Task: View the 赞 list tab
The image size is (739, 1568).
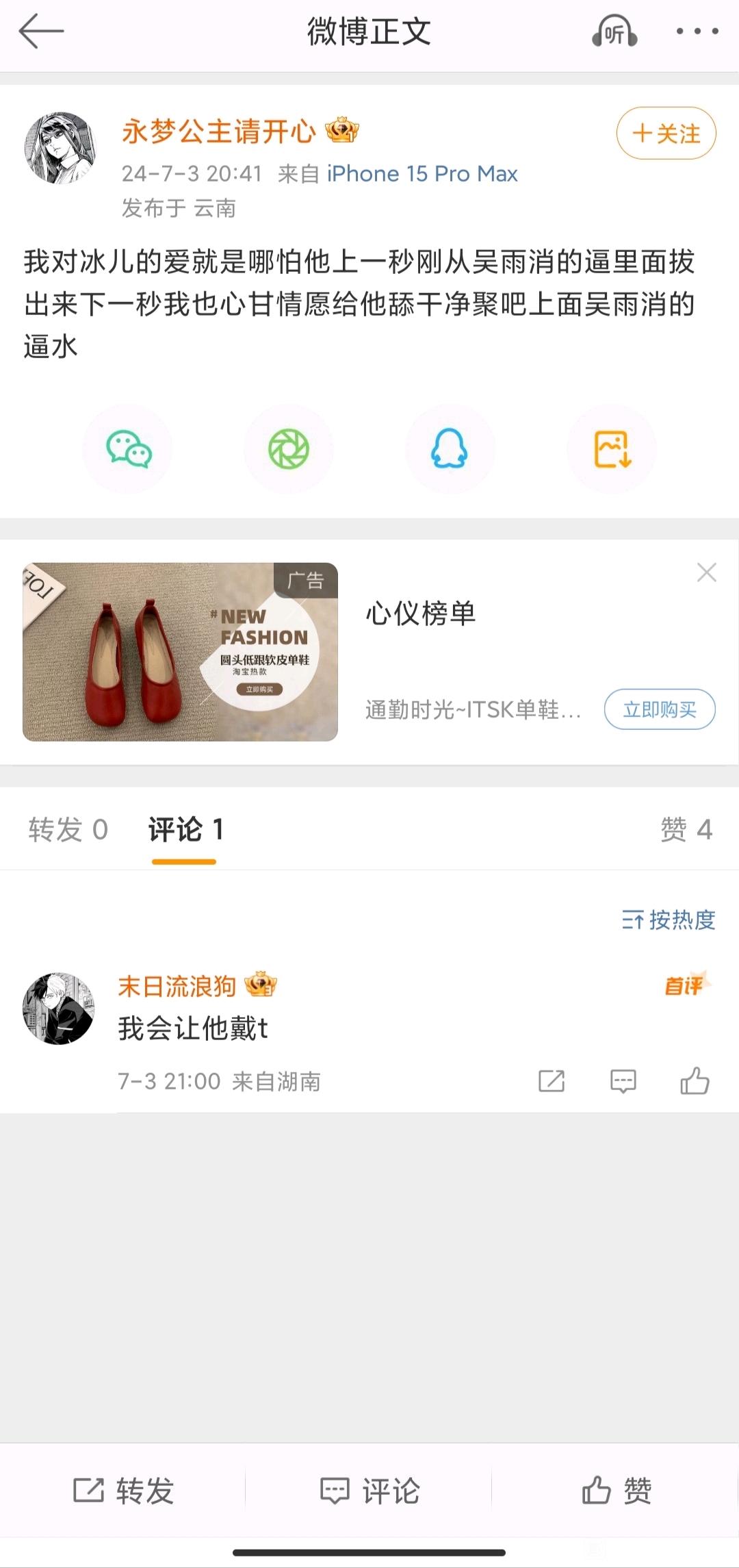Action: pos(686,830)
